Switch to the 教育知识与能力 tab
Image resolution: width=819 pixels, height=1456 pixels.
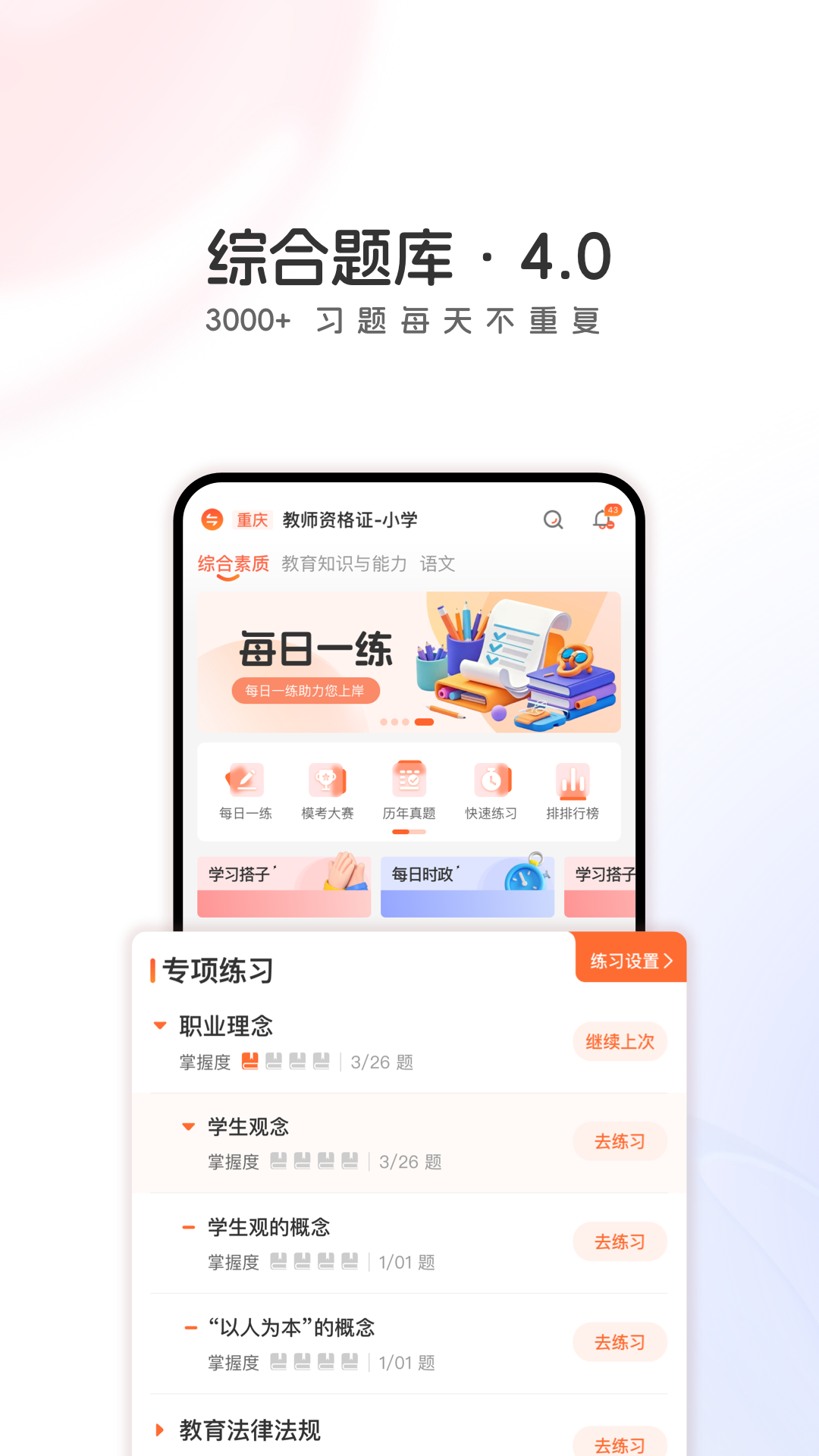click(x=345, y=563)
